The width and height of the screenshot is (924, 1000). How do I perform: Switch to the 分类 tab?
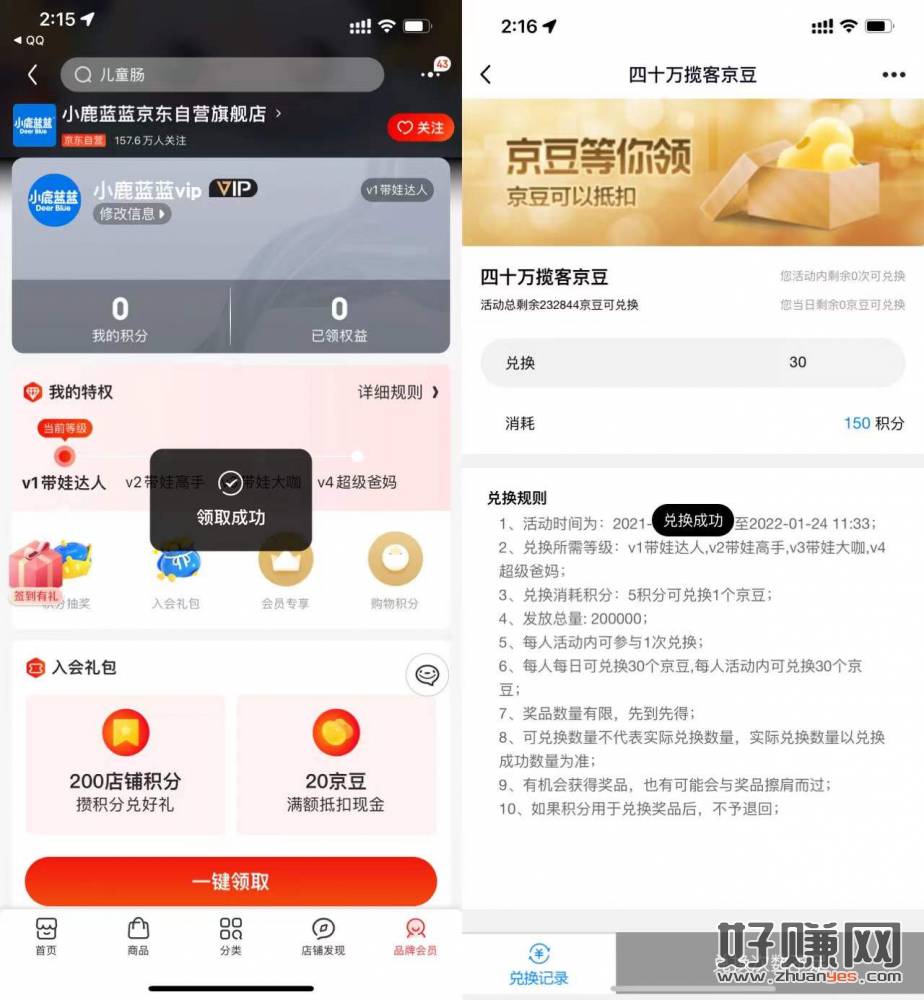231,936
